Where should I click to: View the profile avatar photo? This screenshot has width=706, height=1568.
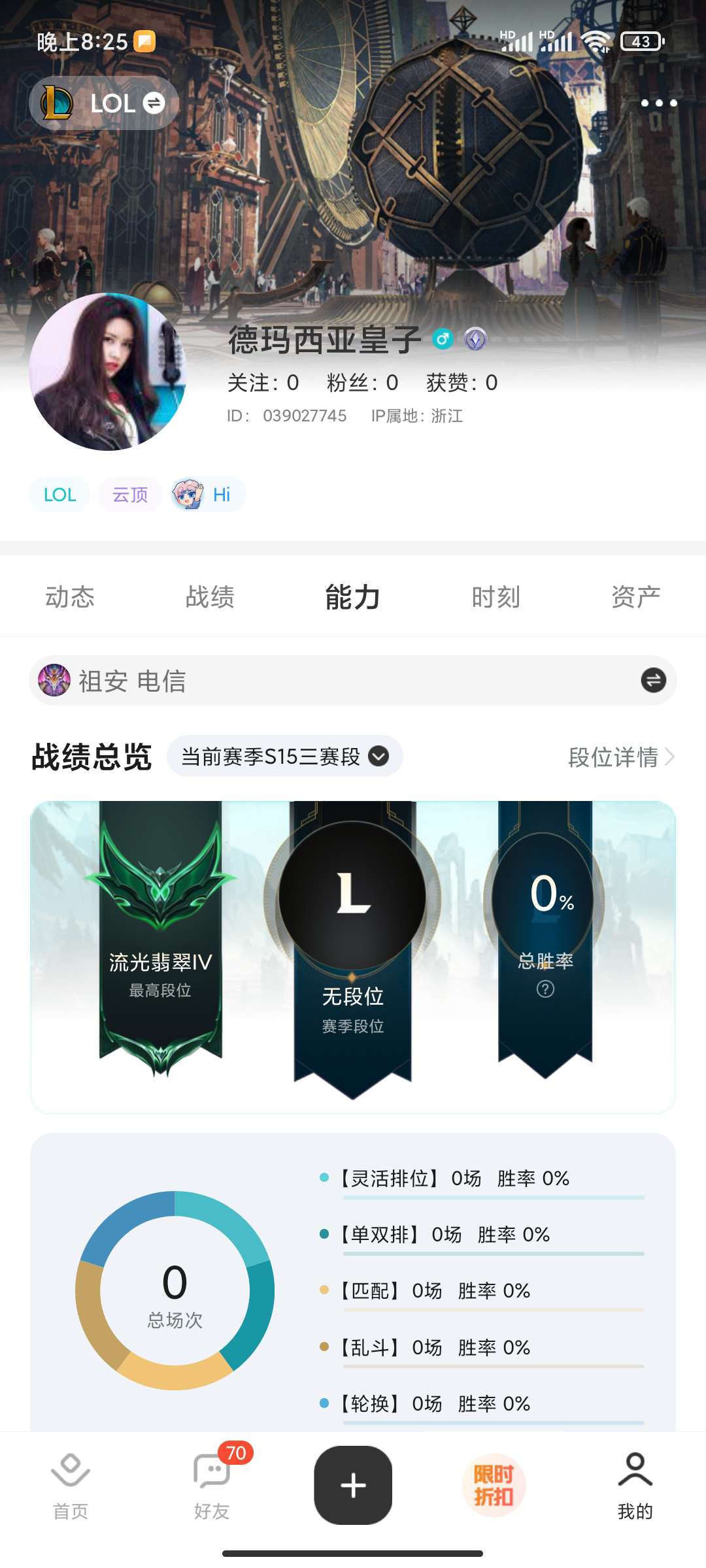pos(108,372)
